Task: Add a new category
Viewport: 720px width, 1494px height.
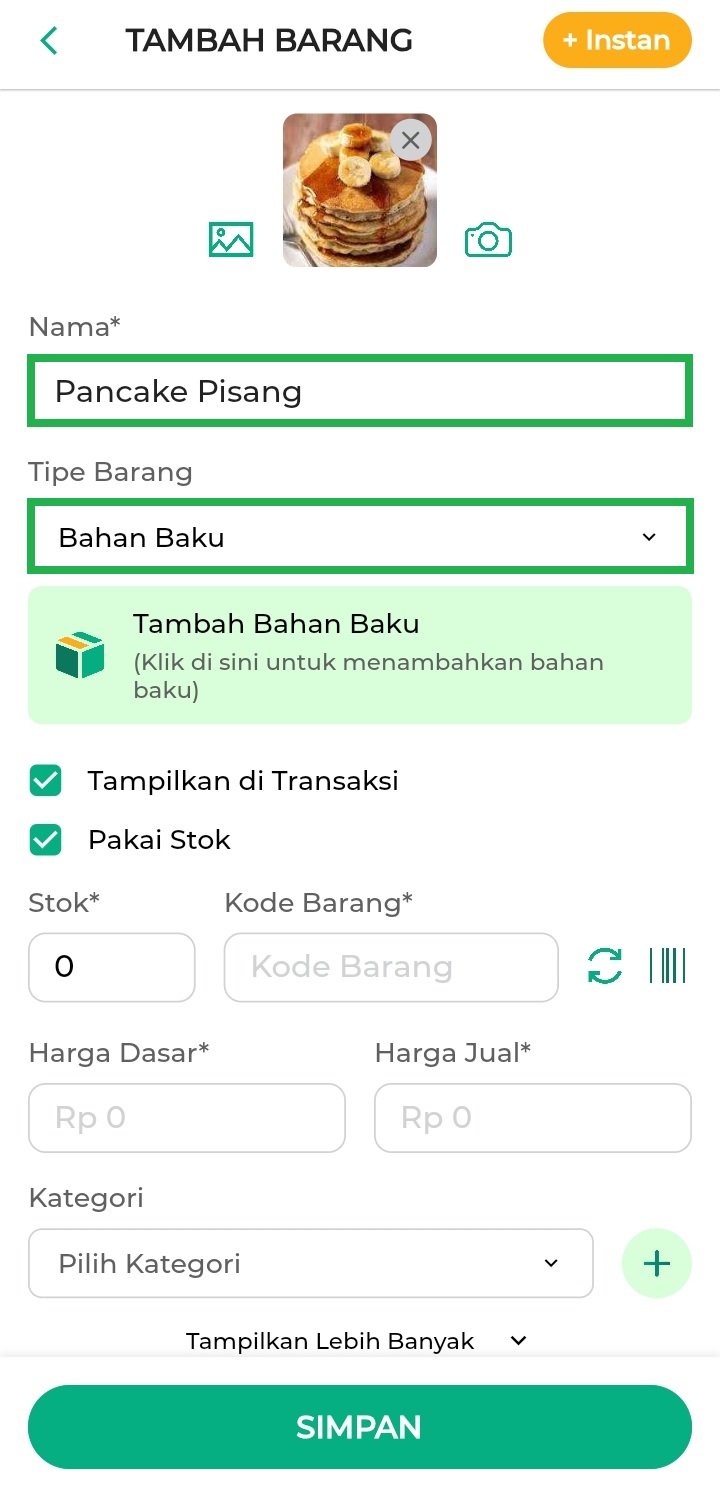Action: pos(656,1263)
